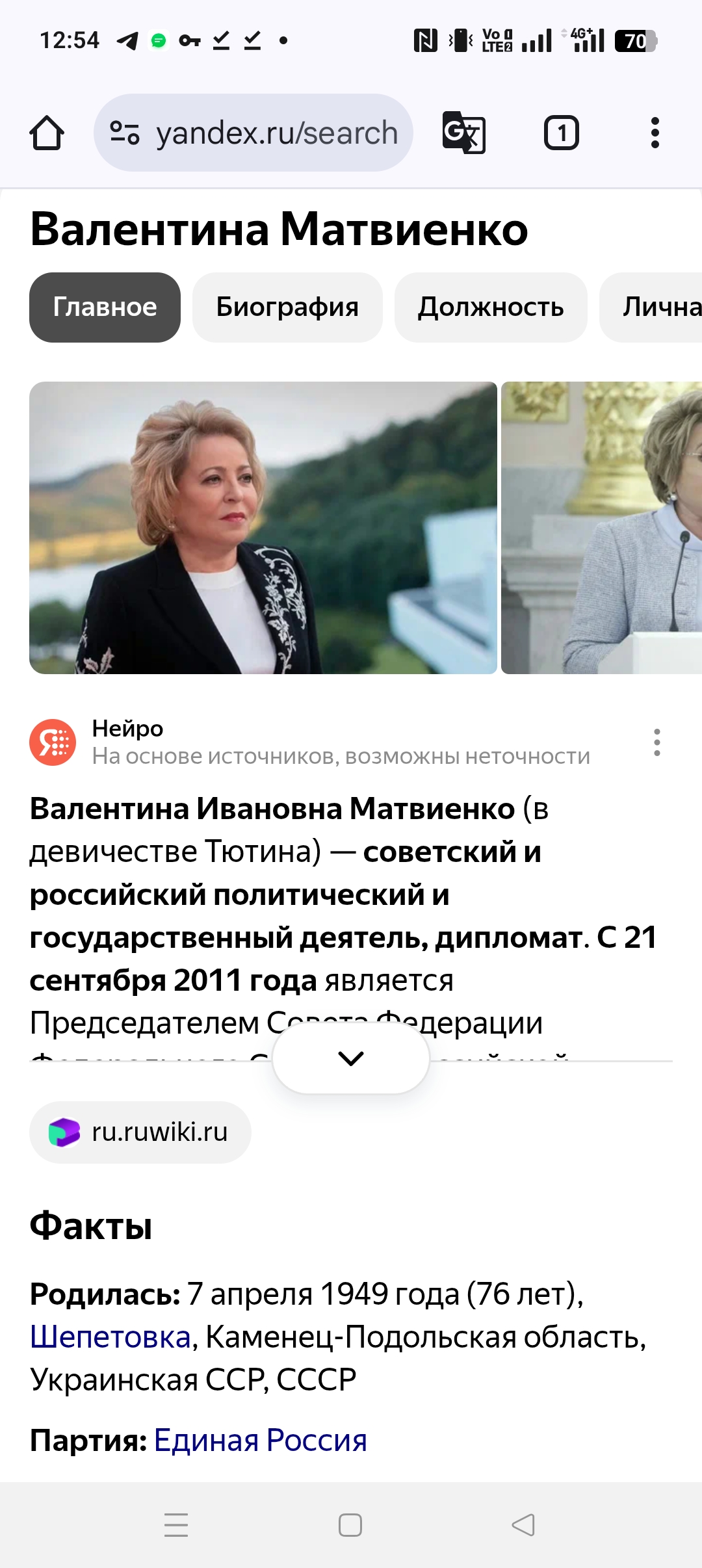702x1568 pixels.
Task: Switch to the Должность chip
Action: coord(491,307)
